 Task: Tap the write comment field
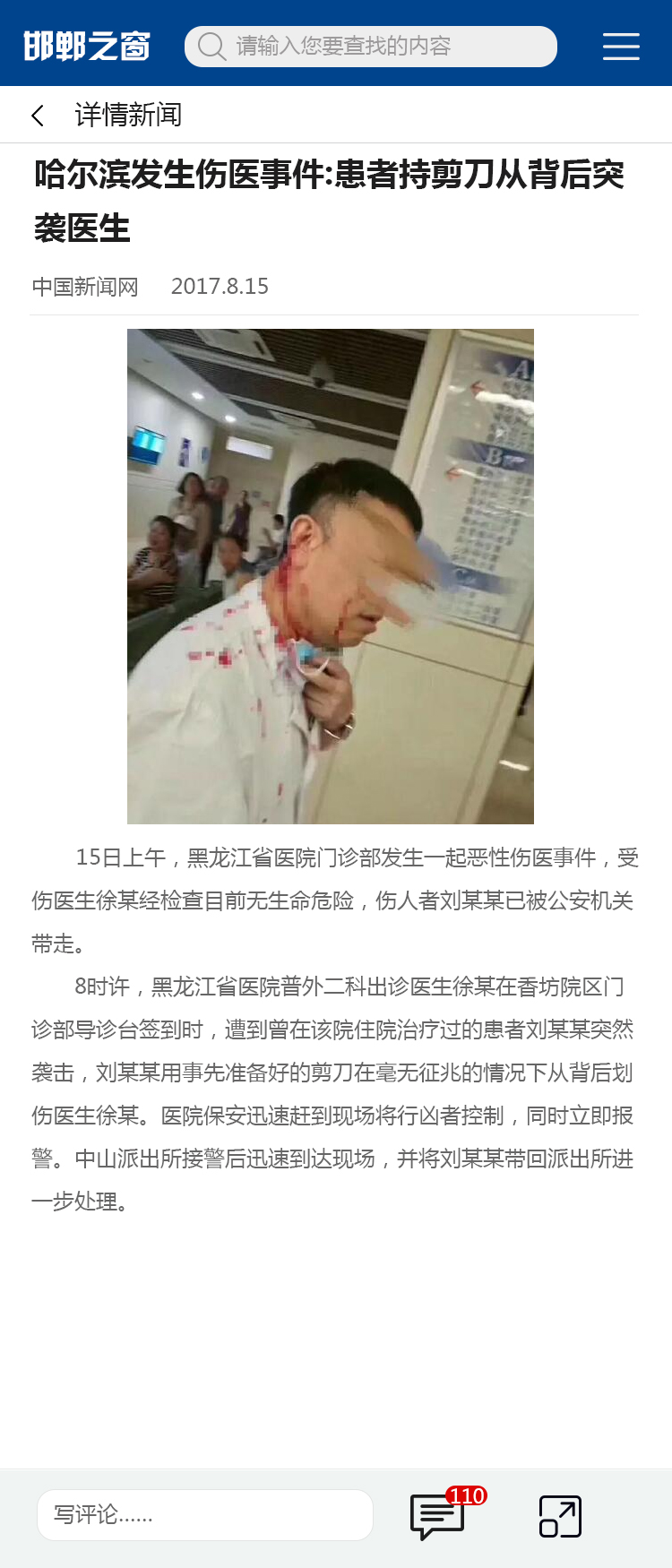click(204, 1514)
